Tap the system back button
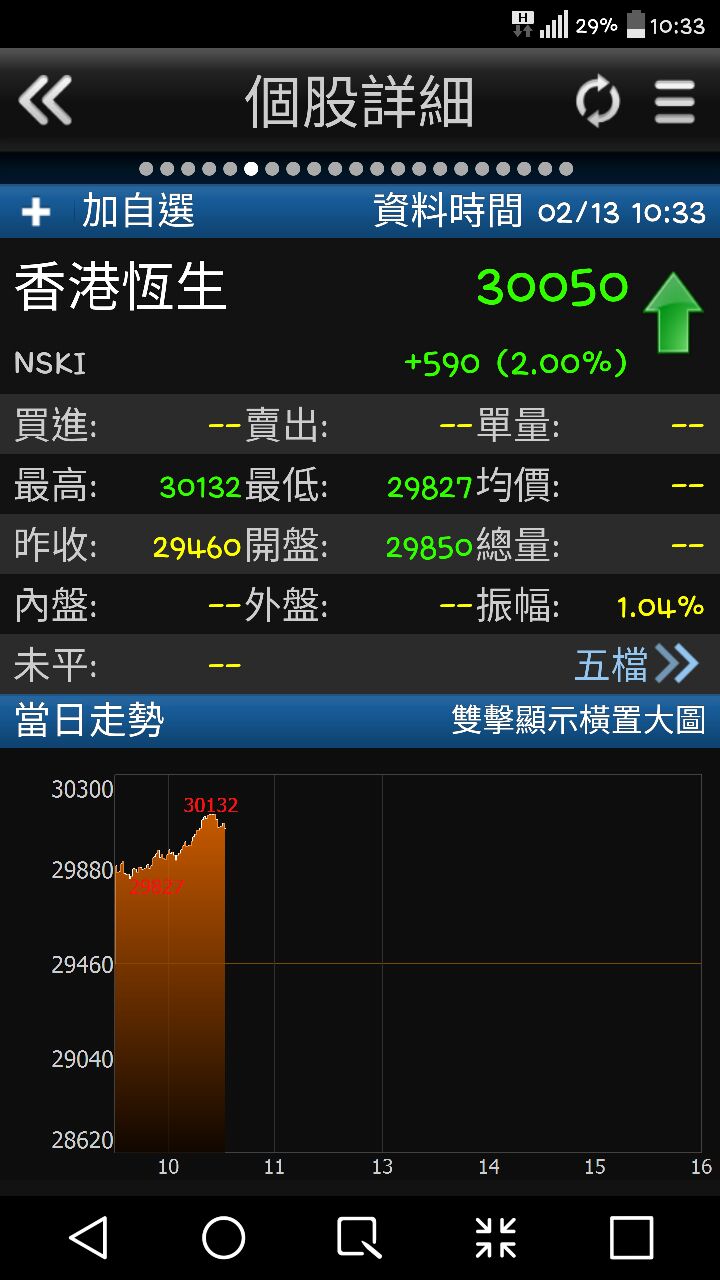 pyautogui.click(x=89, y=1238)
